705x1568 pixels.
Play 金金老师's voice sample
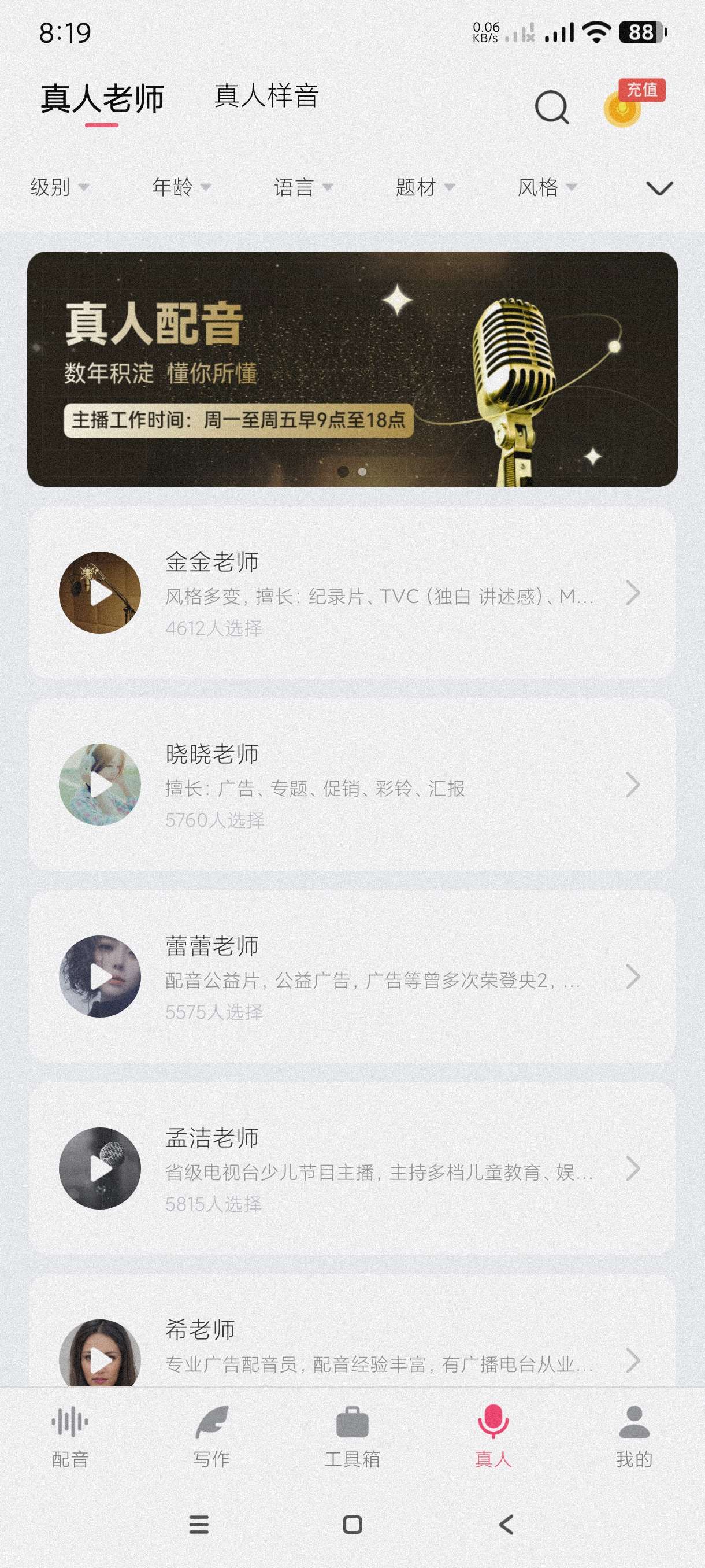coord(100,593)
